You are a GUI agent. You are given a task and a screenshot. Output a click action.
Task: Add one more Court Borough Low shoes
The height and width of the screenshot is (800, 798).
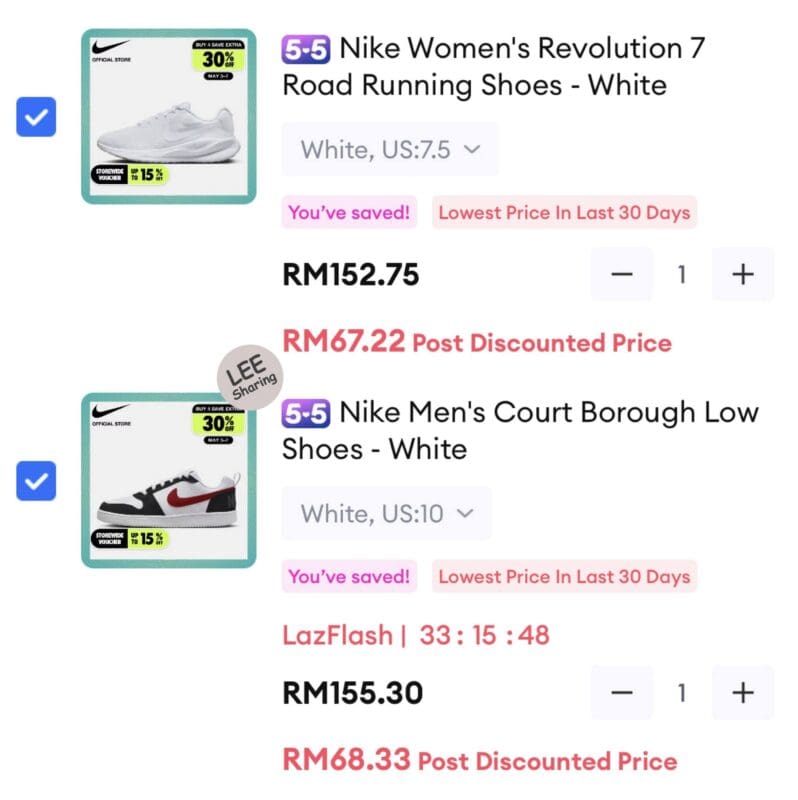[x=742, y=692]
